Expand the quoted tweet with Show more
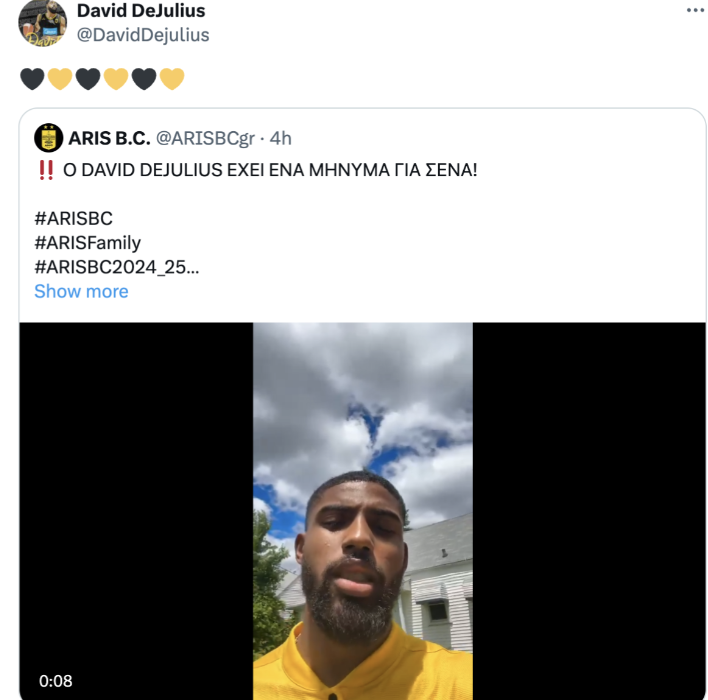 pyautogui.click(x=81, y=291)
